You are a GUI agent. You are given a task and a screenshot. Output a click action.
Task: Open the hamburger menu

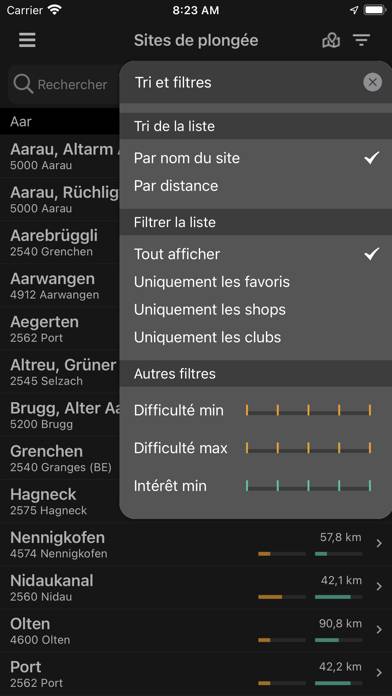[x=27, y=40]
